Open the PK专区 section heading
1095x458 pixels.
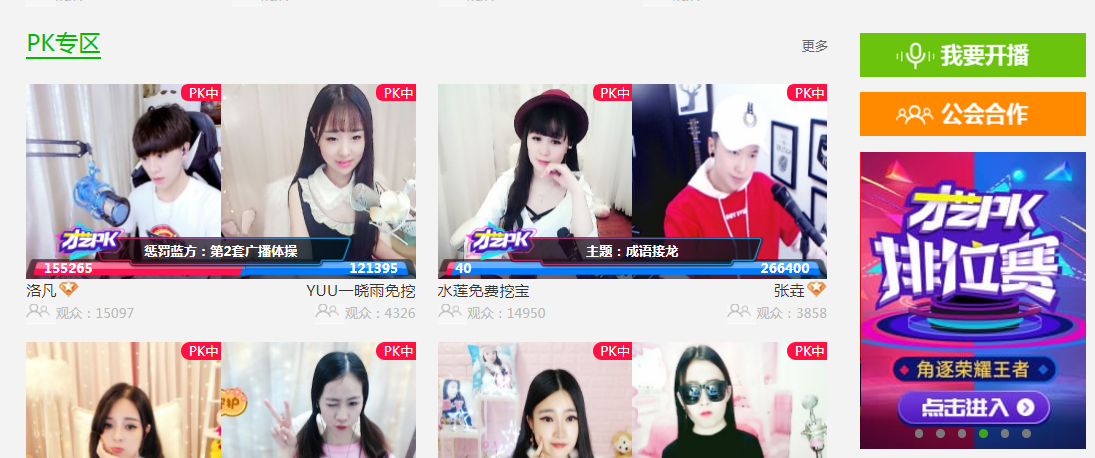point(63,43)
